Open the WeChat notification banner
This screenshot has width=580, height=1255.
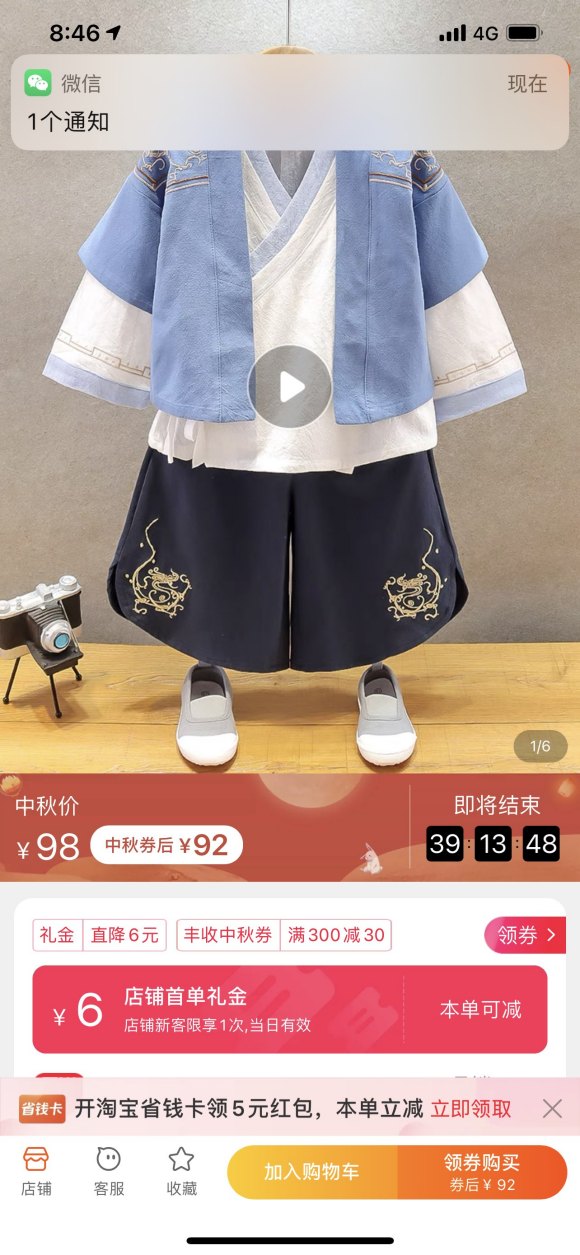[290, 102]
